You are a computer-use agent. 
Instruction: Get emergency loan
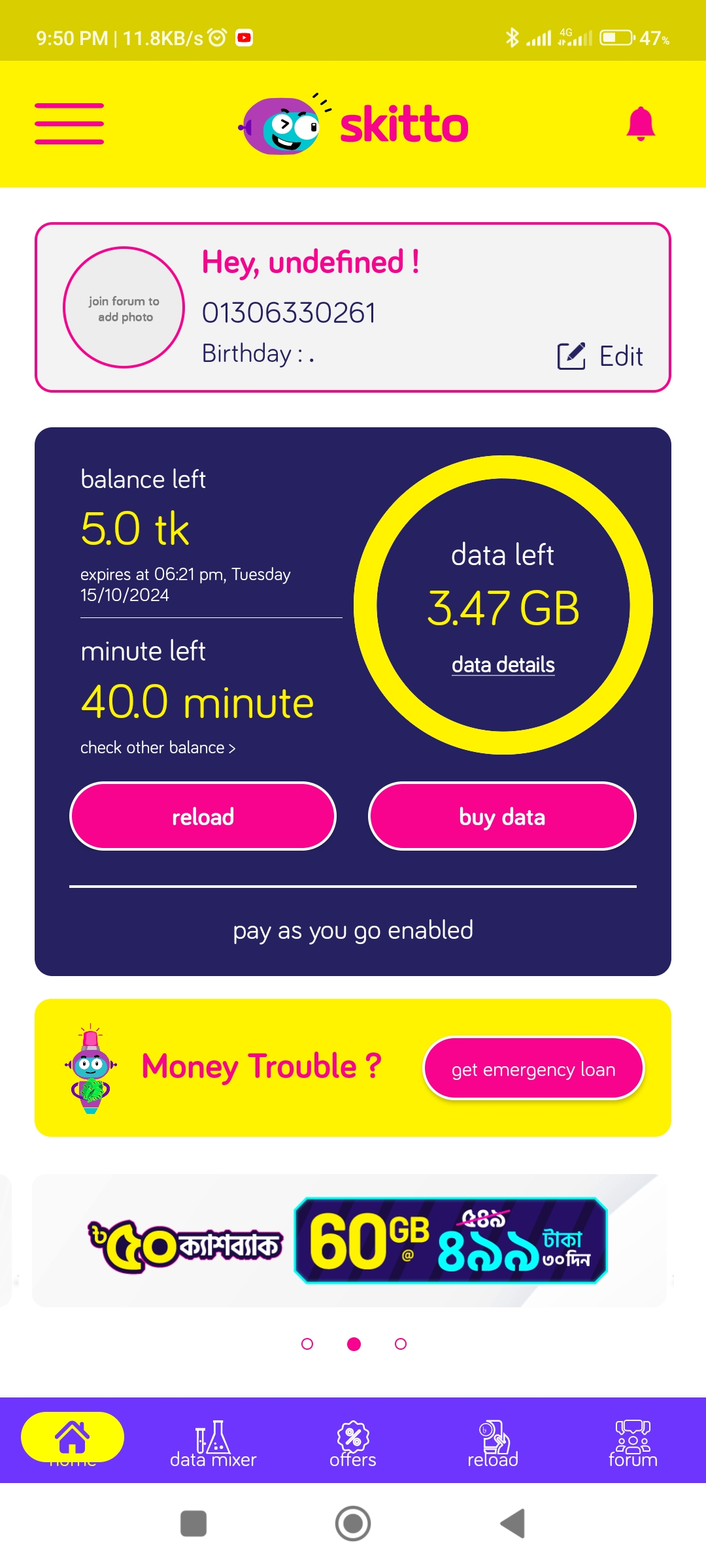pyautogui.click(x=533, y=1069)
